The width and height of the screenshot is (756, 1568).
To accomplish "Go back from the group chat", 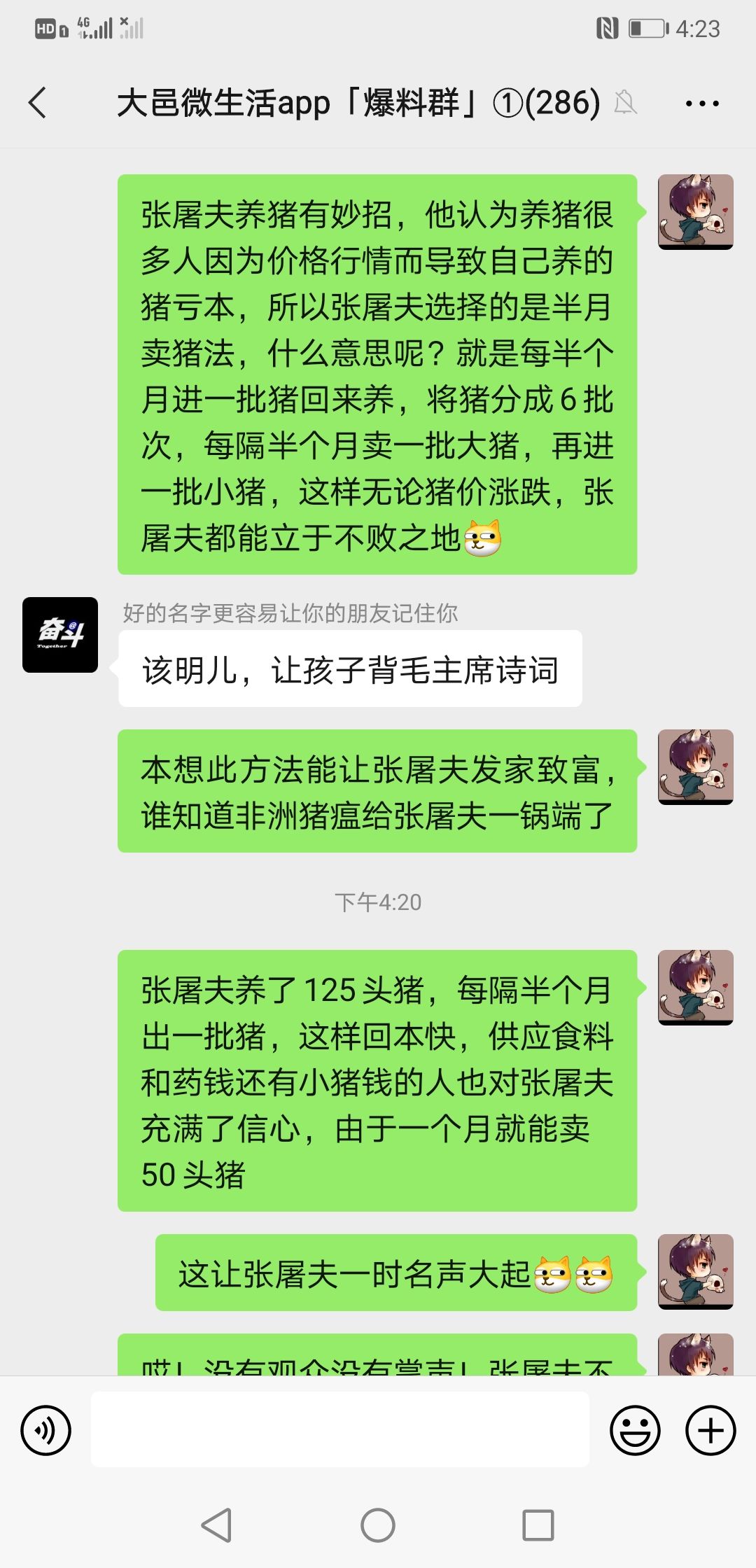I will click(38, 103).
